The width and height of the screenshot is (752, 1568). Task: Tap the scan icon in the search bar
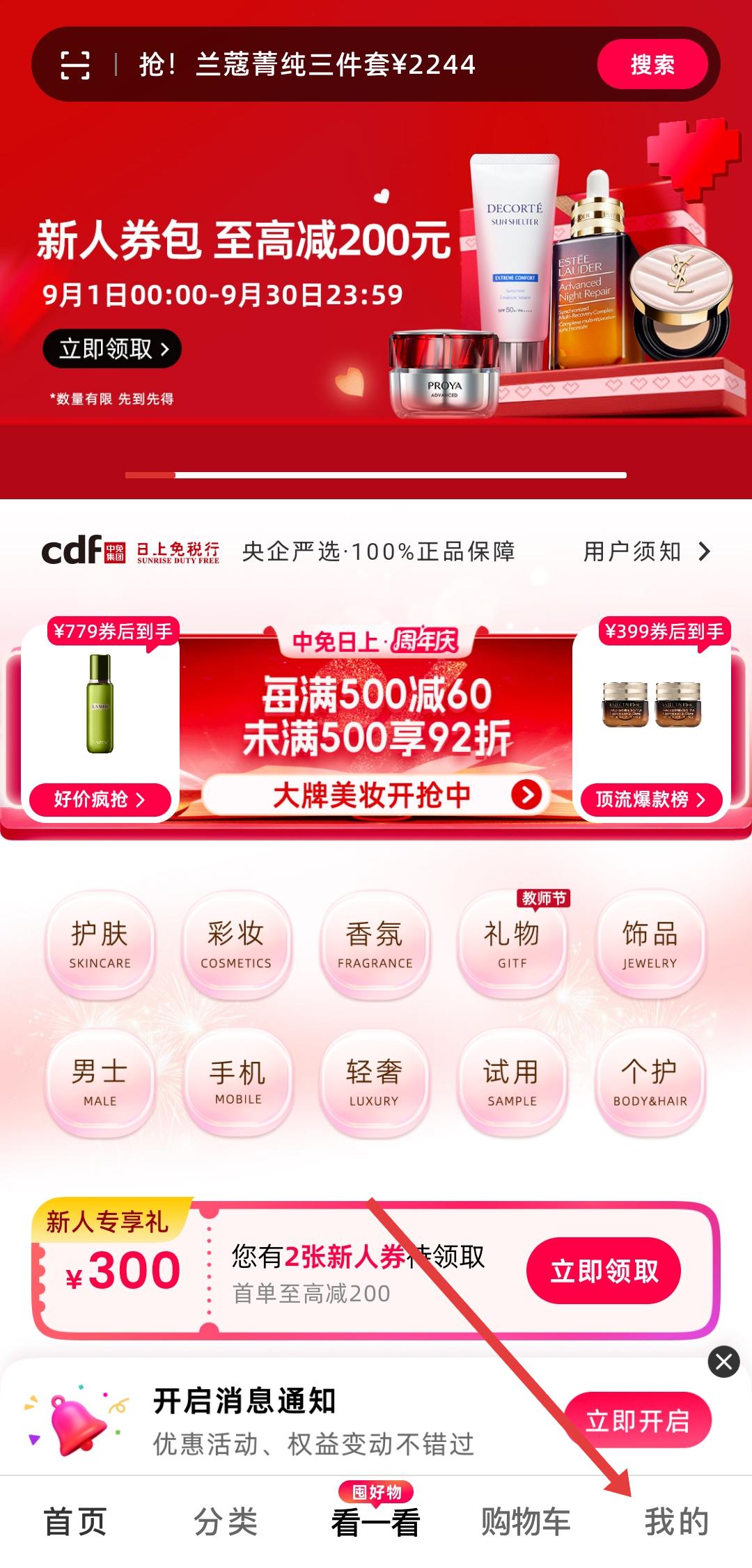tap(75, 65)
